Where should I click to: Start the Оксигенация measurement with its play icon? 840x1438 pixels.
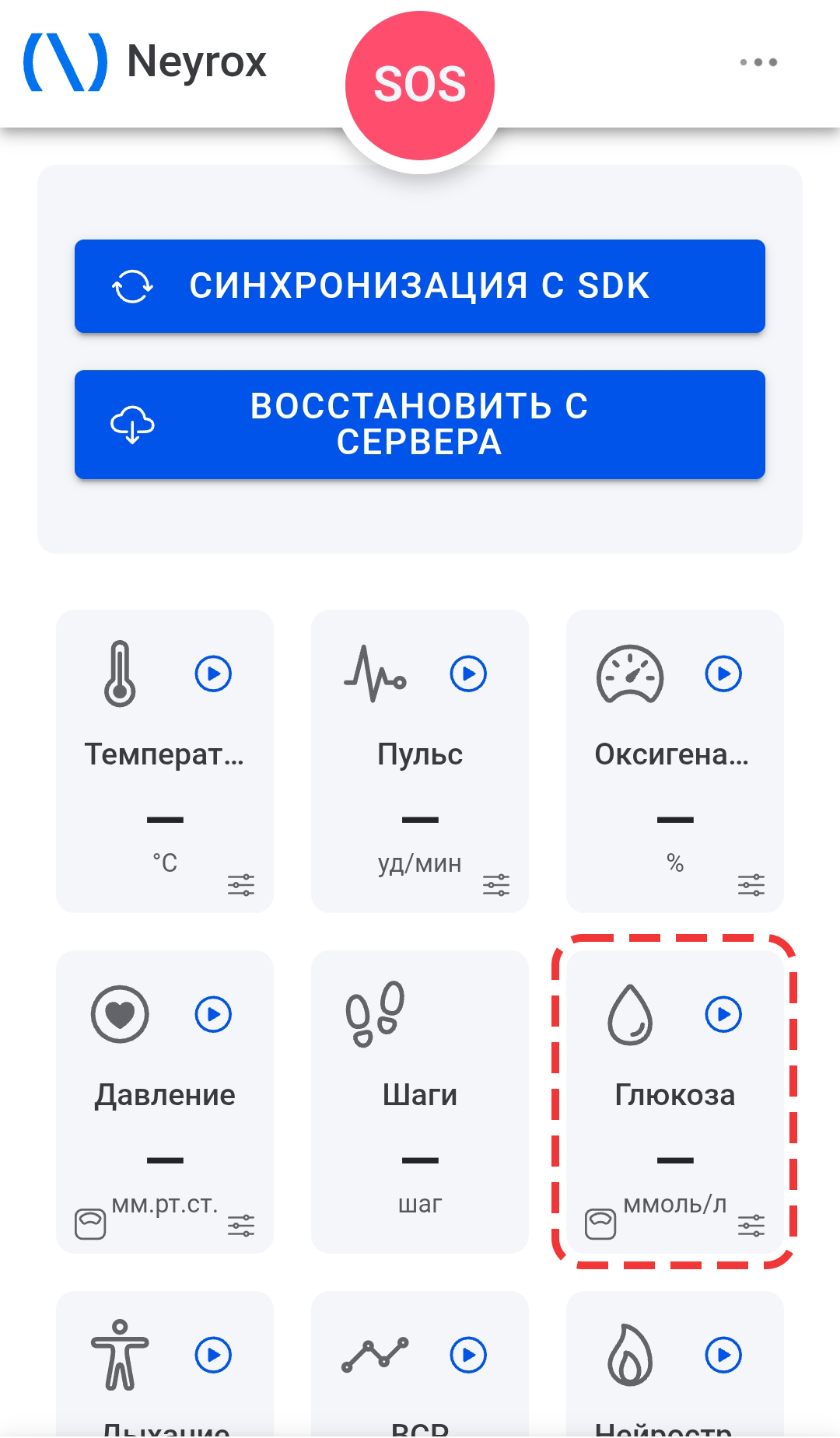pyautogui.click(x=723, y=674)
